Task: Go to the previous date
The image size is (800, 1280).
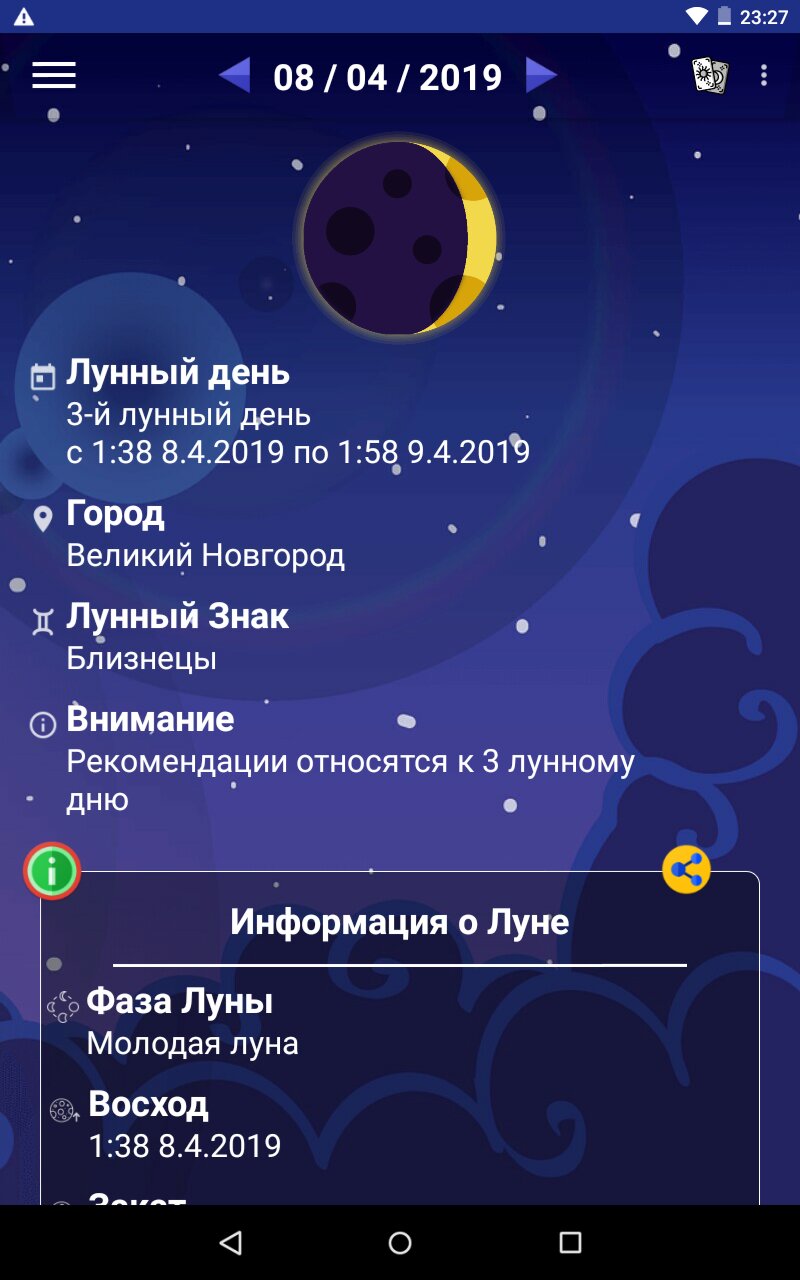Action: 235,76
